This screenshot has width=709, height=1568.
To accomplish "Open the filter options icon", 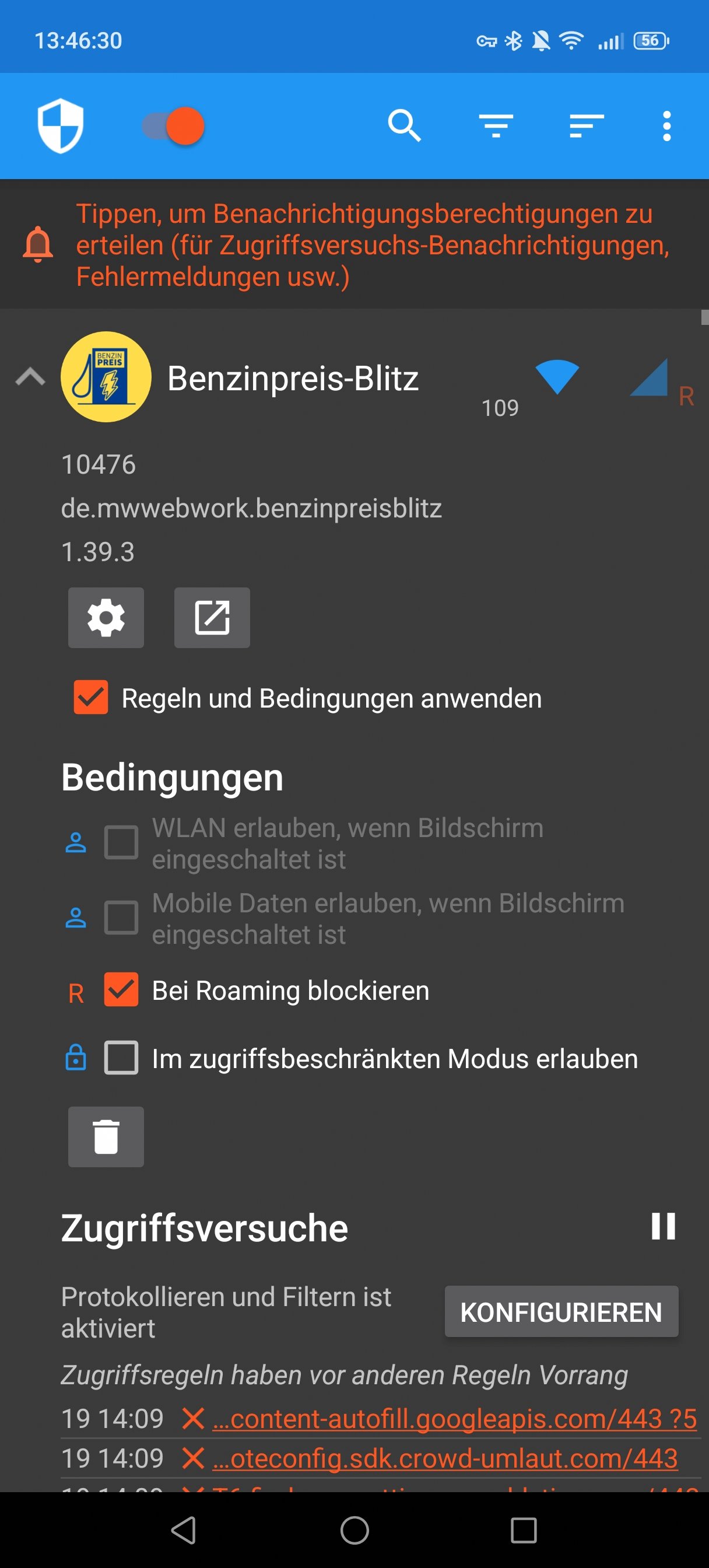I will (496, 126).
